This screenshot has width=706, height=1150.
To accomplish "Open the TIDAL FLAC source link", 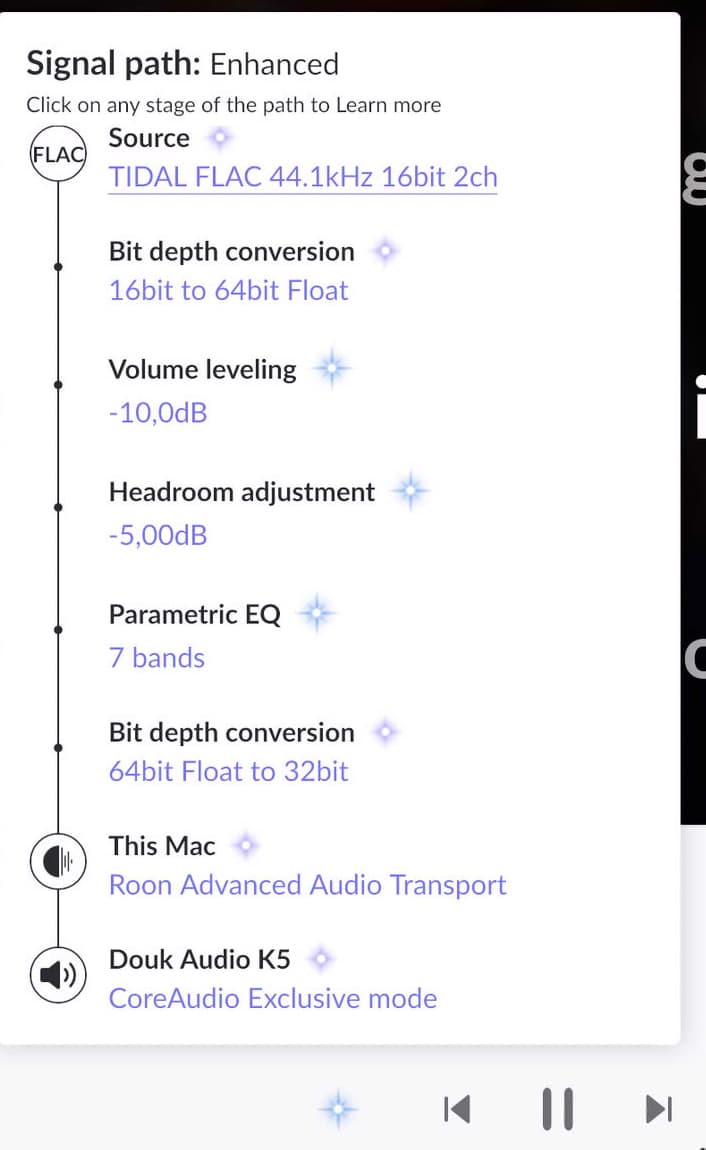I will coord(303,177).
